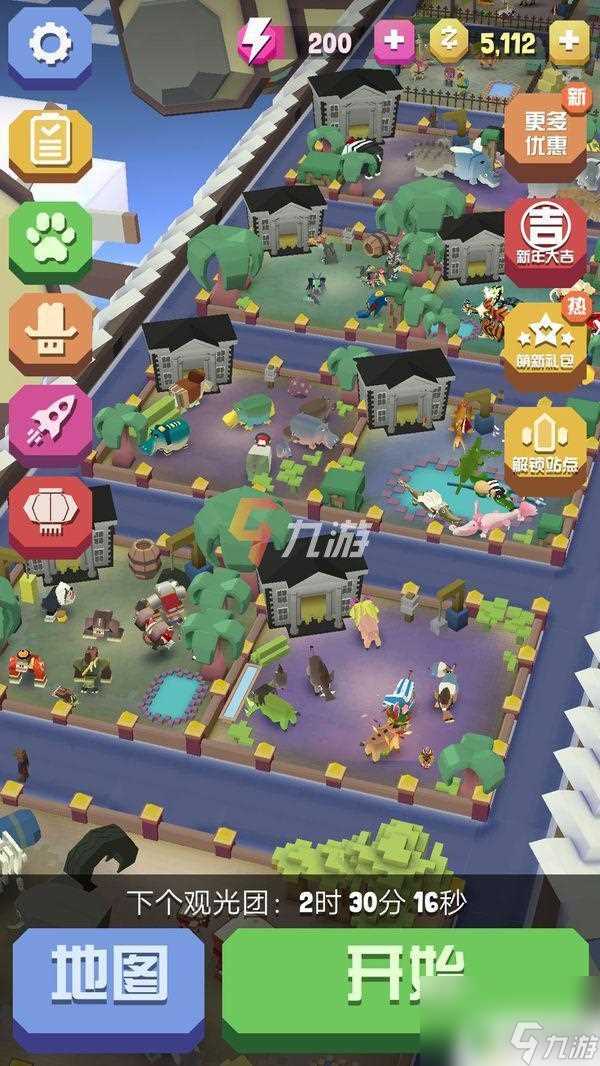This screenshot has height=1066, width=600.
Task: Open the animals paw menu
Action: (x=49, y=240)
